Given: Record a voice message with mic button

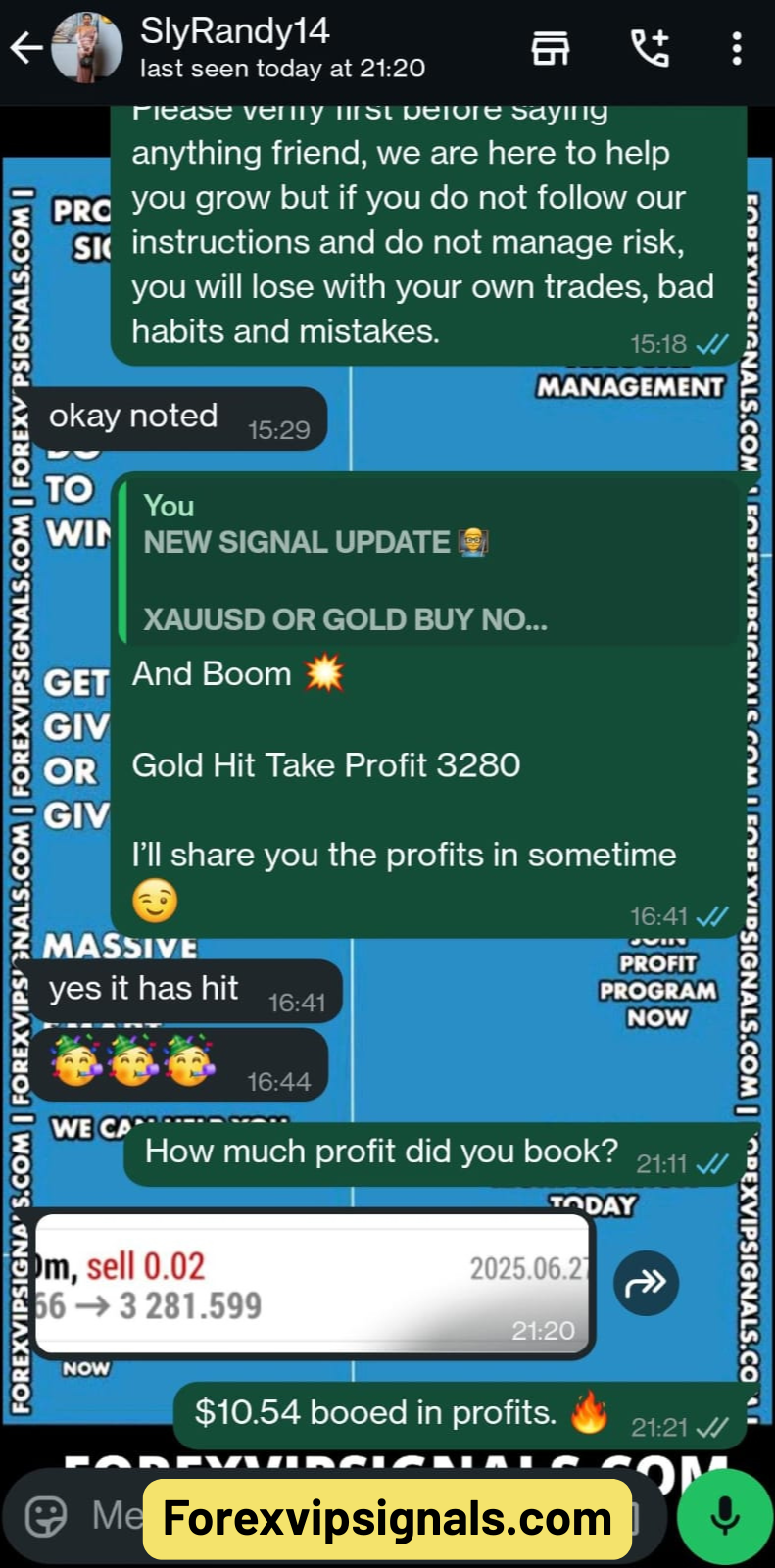Looking at the screenshot, I should point(725,1515).
